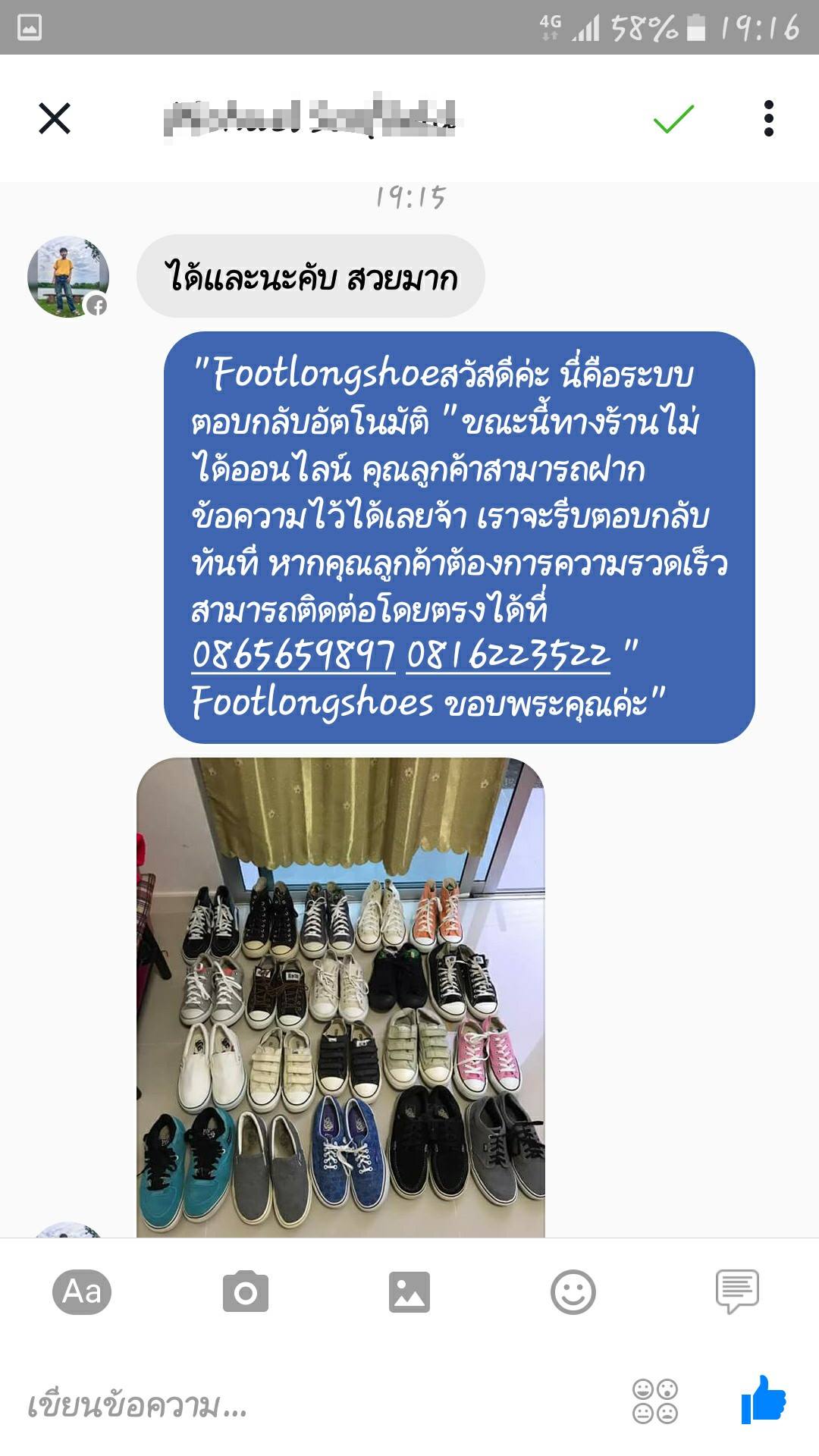Open saved replies message icon
This screenshot has width=819, height=1456.
pyautogui.click(x=737, y=1291)
